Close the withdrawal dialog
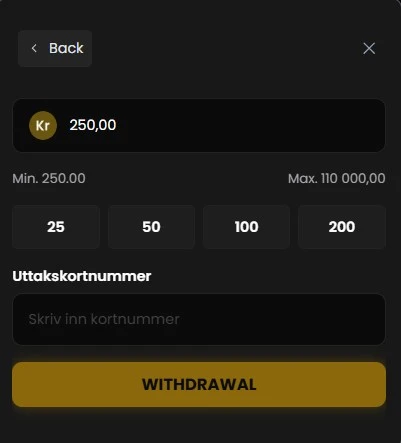 369,48
